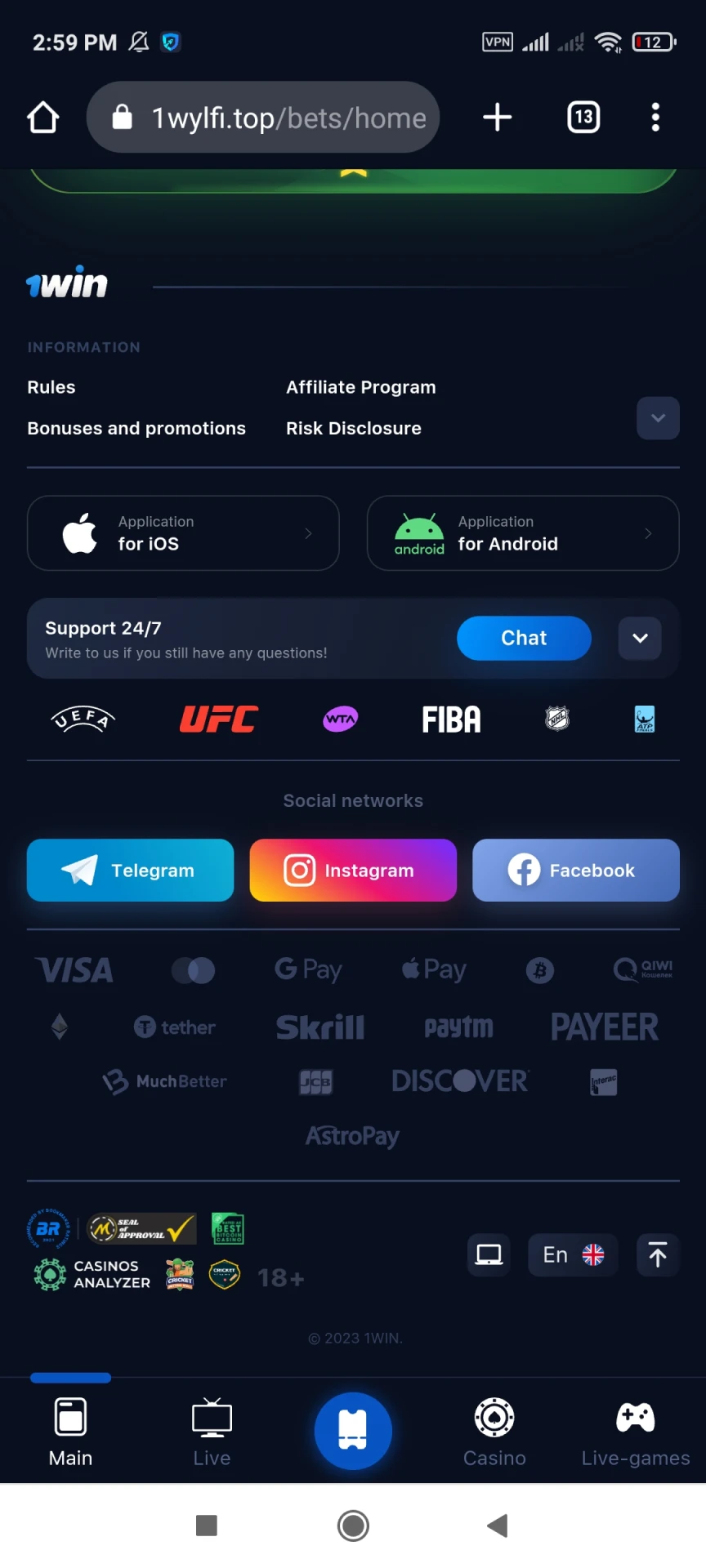Open Bonuses and promotions link

(136, 429)
